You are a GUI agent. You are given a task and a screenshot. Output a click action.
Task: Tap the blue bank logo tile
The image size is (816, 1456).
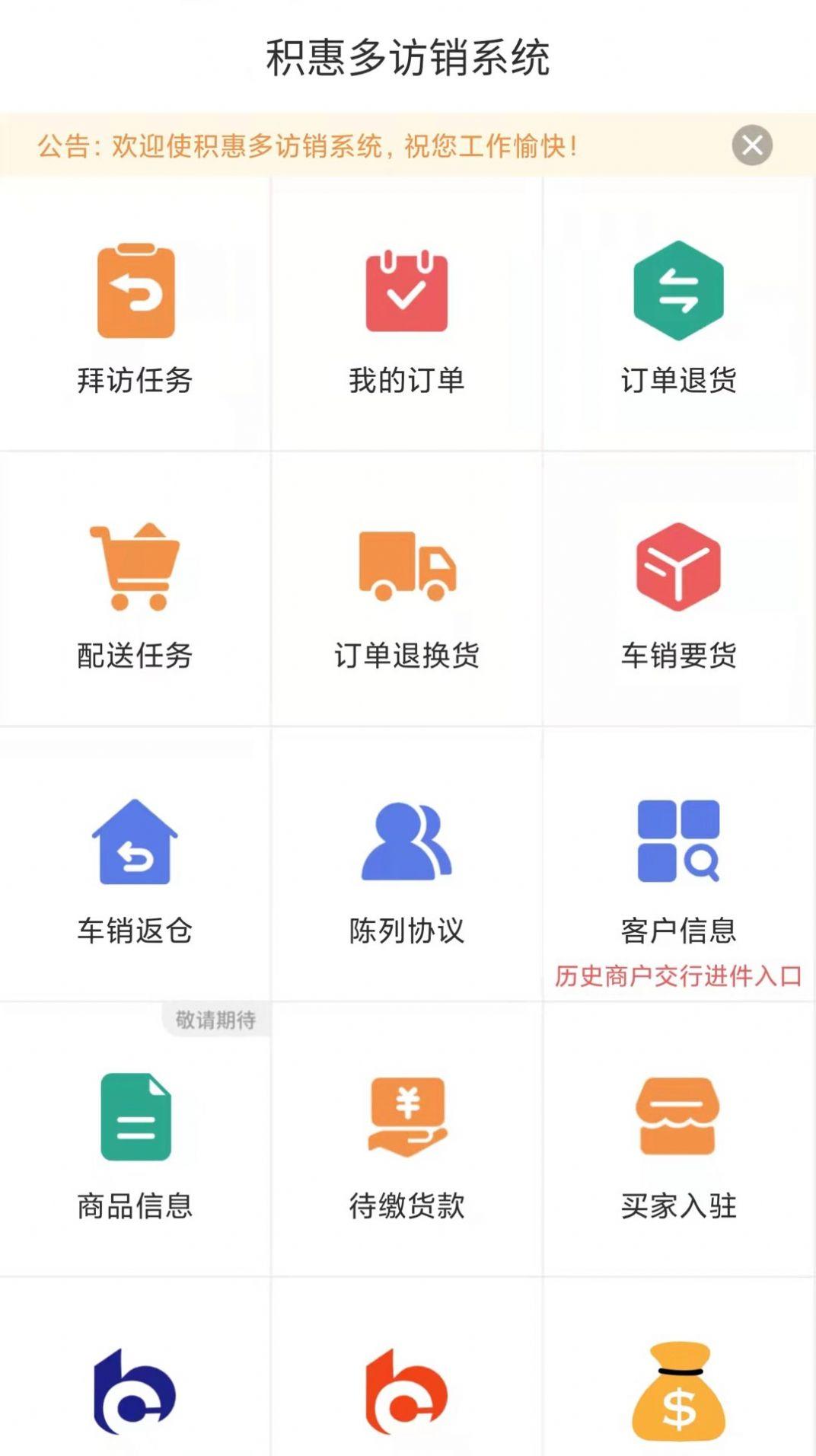(135, 1368)
